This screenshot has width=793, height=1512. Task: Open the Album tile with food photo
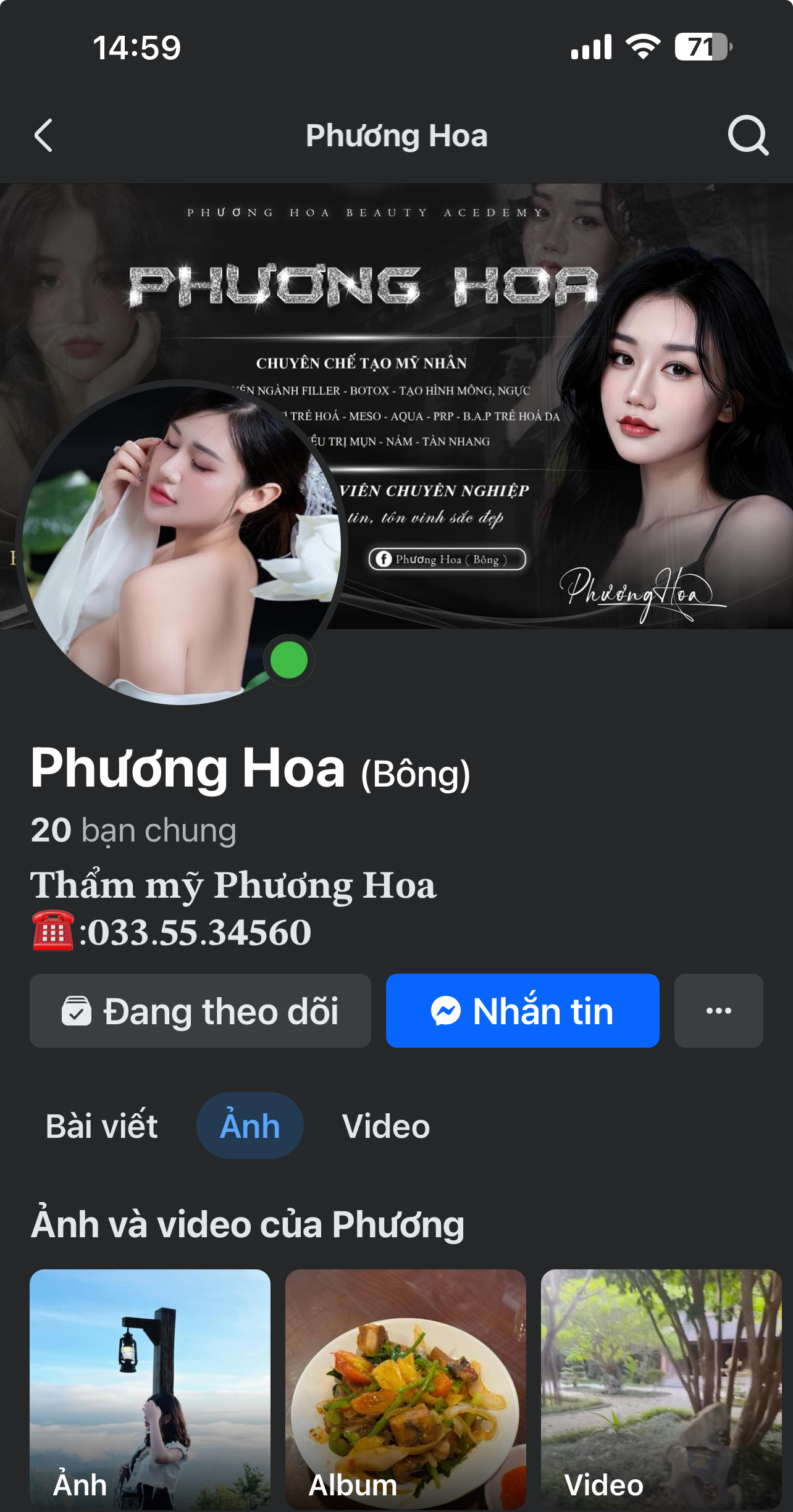[406, 1389]
